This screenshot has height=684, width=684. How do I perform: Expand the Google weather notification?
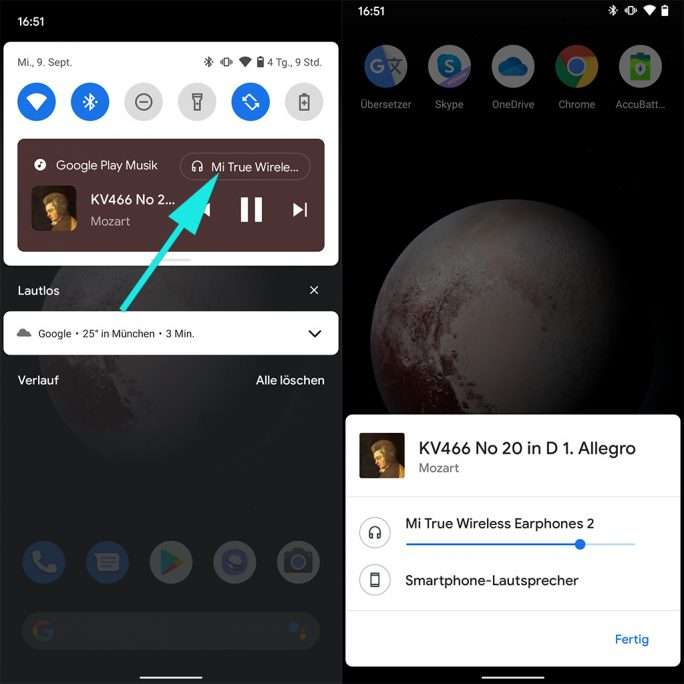click(314, 334)
